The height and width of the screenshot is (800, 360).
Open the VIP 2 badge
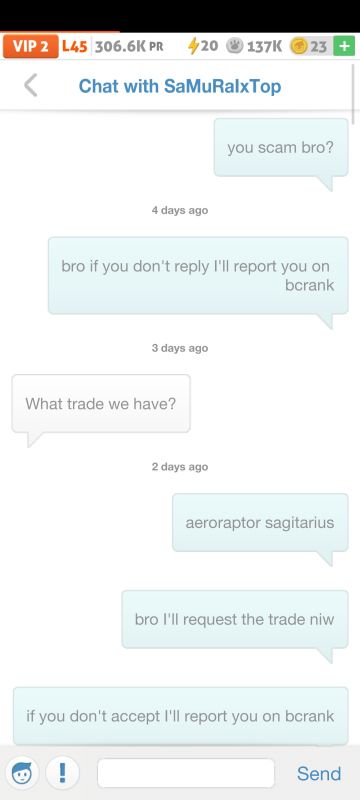(31, 46)
